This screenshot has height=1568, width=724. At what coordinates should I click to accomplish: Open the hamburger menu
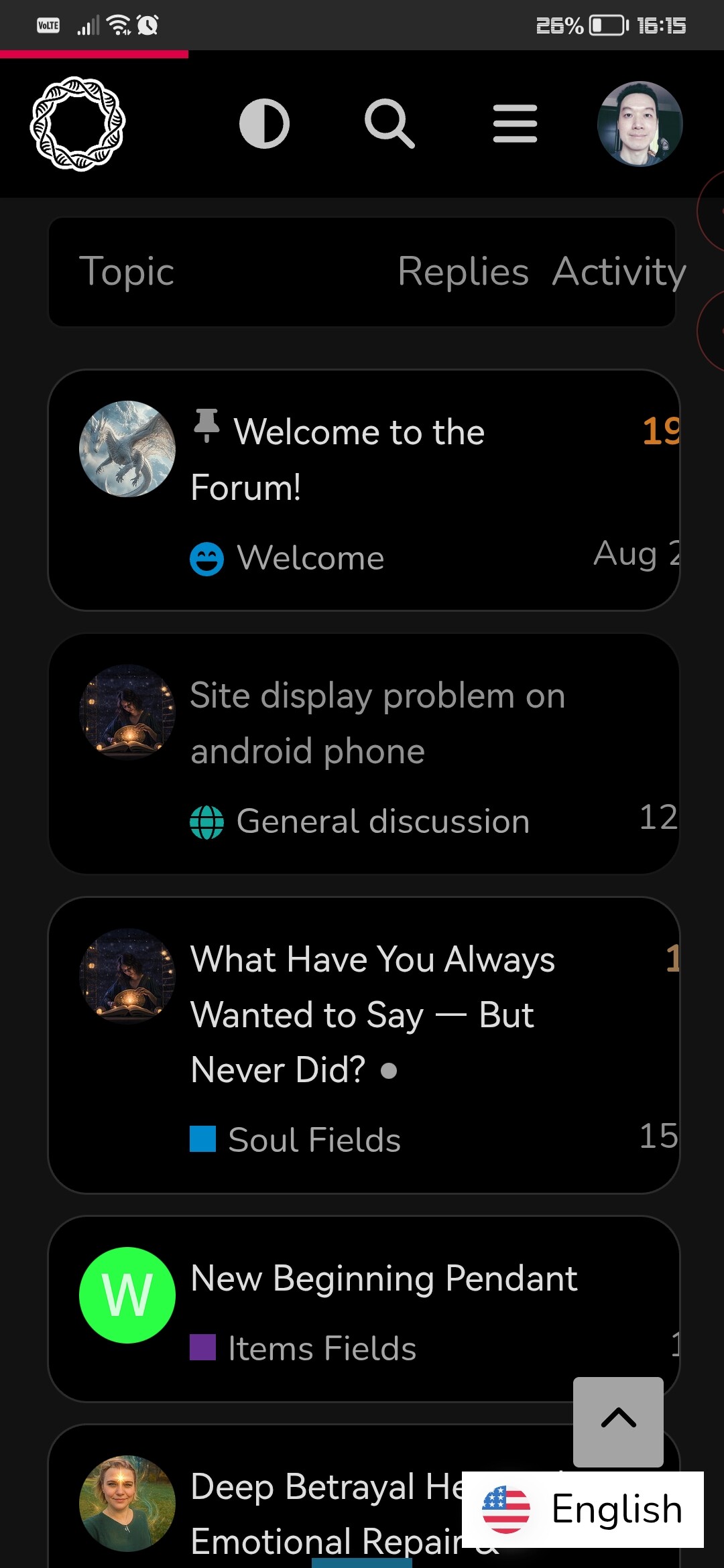(x=515, y=124)
